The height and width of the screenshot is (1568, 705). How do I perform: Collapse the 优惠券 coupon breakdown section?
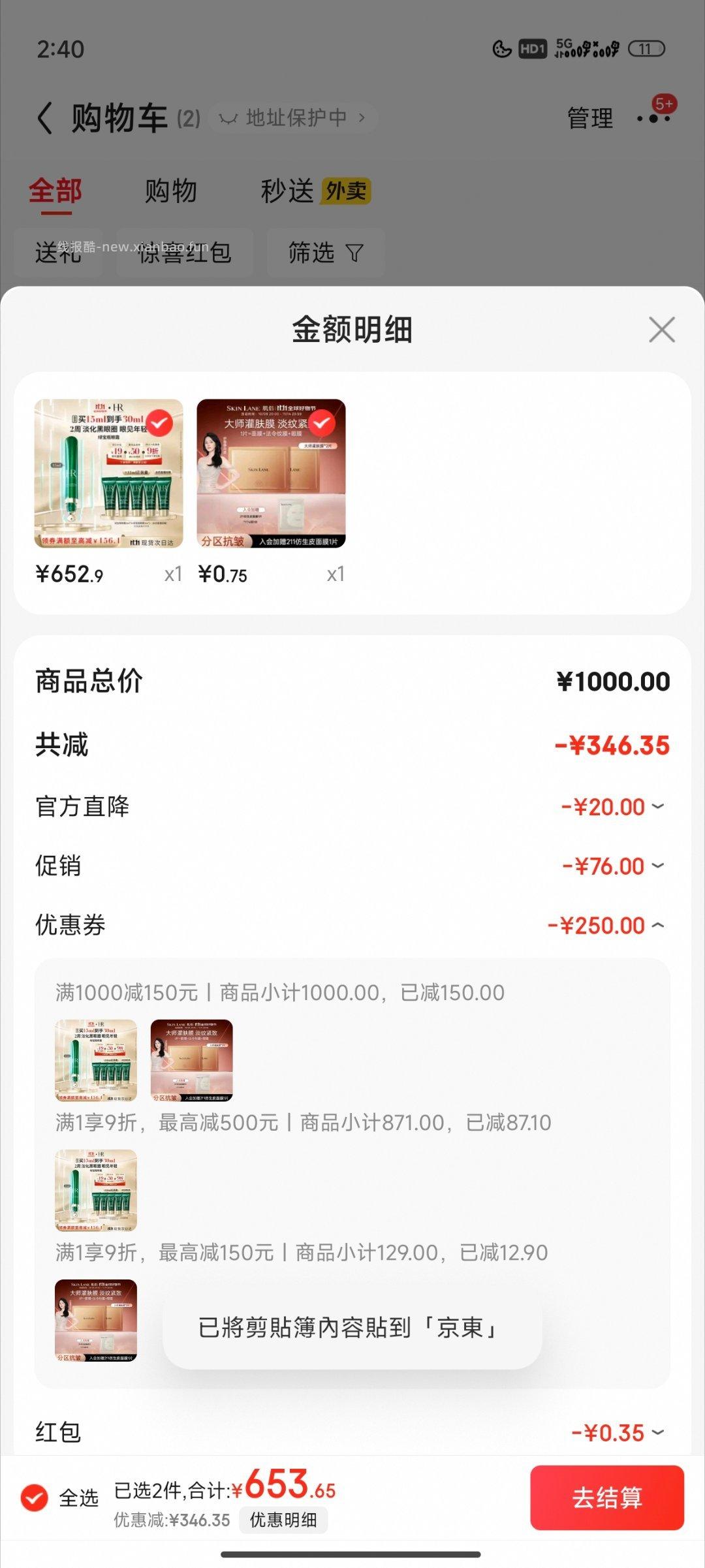click(659, 926)
